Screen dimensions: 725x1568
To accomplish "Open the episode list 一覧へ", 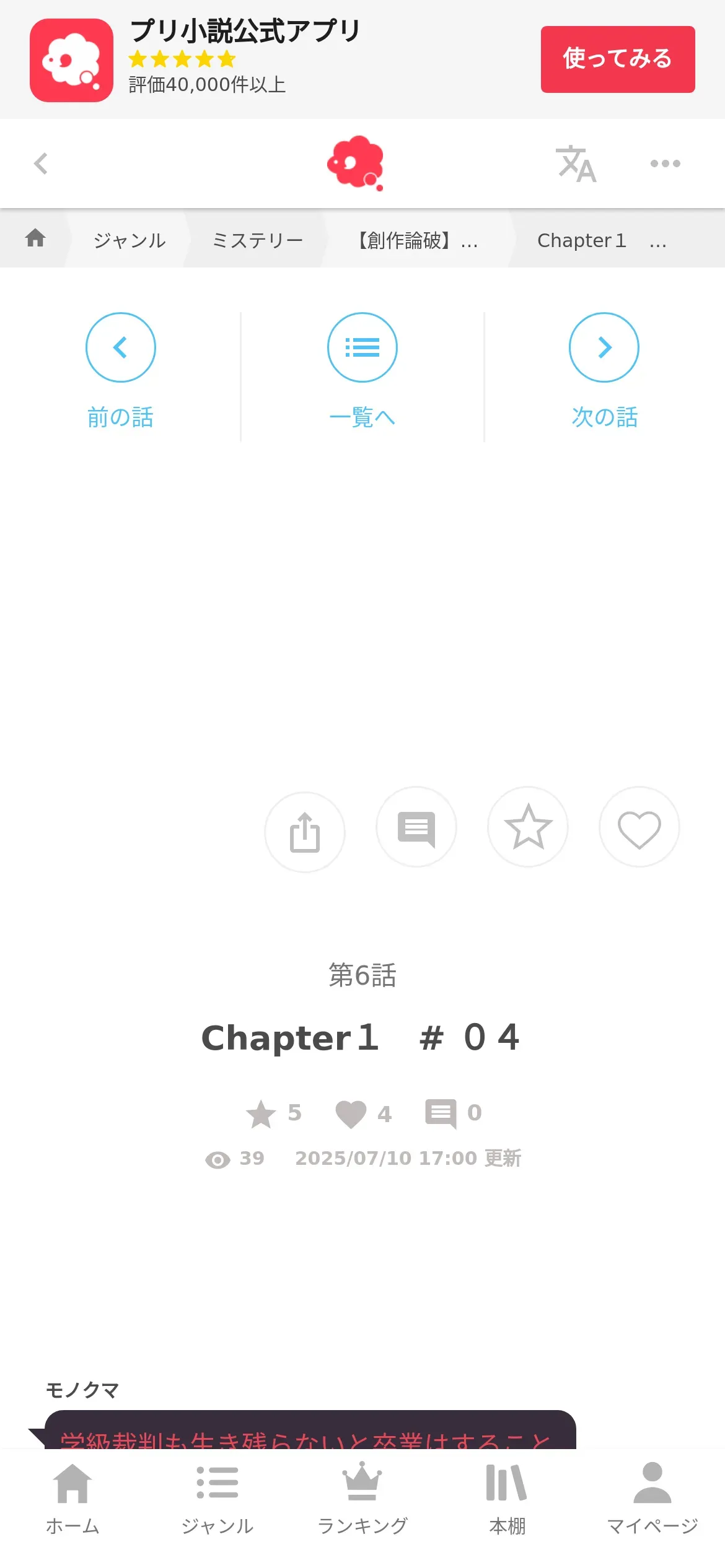I will [x=362, y=371].
